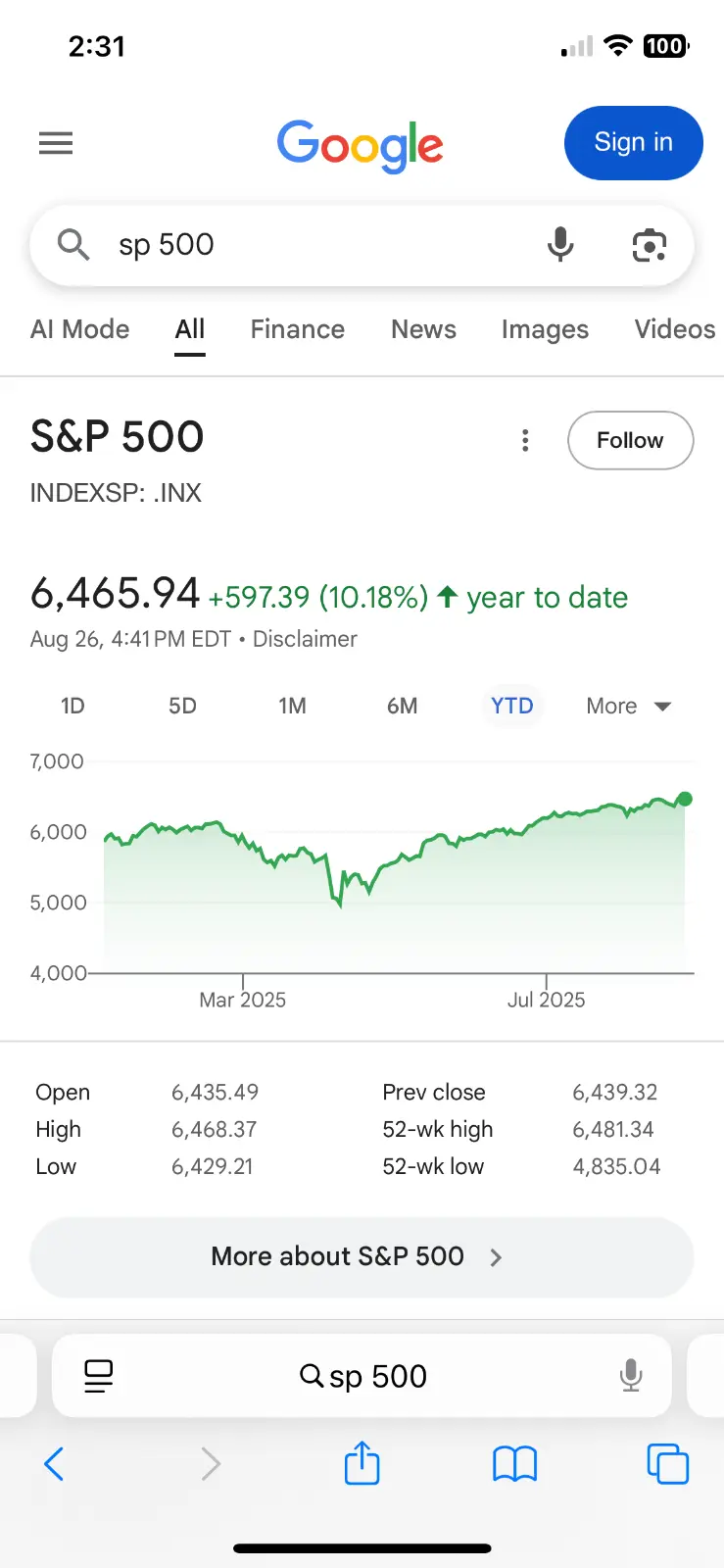The height and width of the screenshot is (1568, 724).
Task: Focus the Google search box
Action: [314, 245]
